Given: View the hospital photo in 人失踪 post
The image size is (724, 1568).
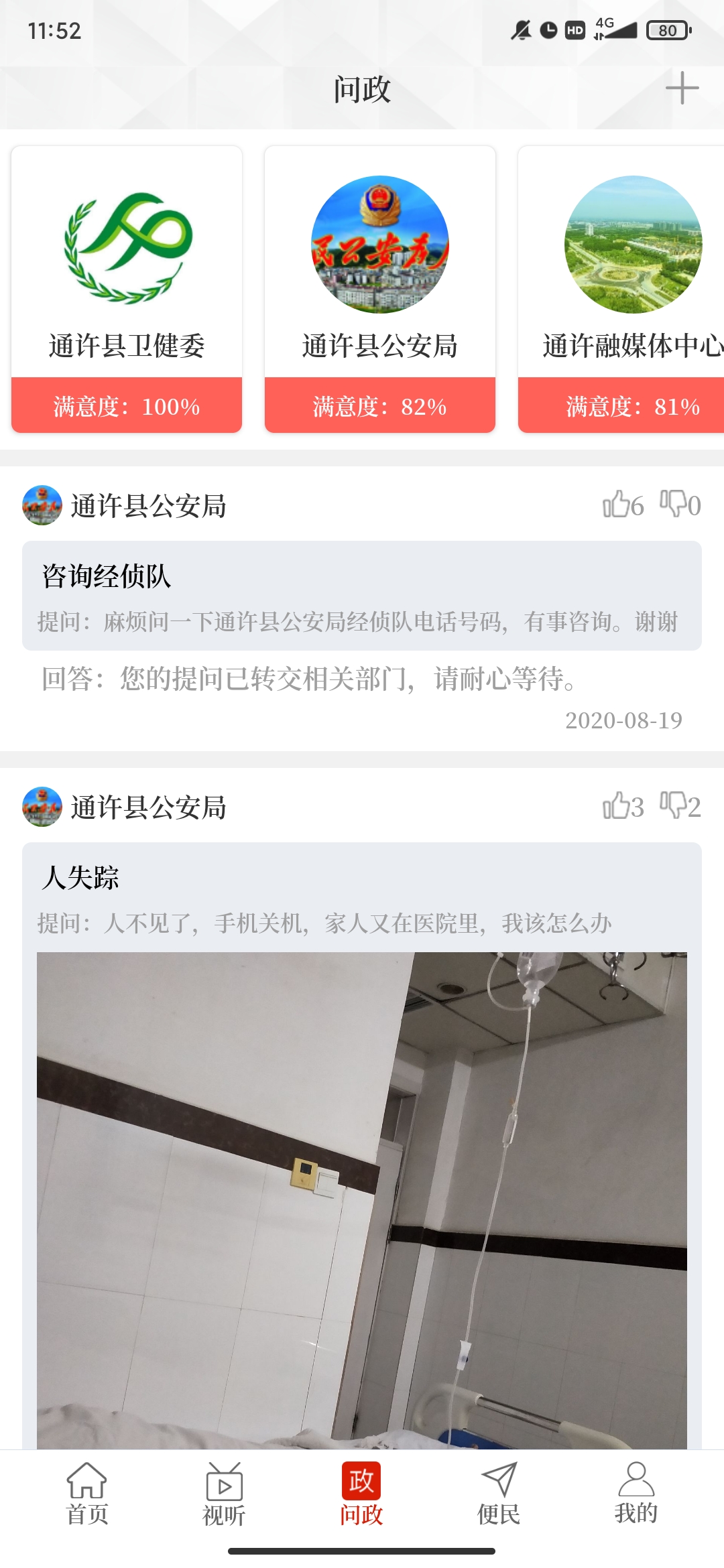Looking at the screenshot, I should pos(362,1199).
